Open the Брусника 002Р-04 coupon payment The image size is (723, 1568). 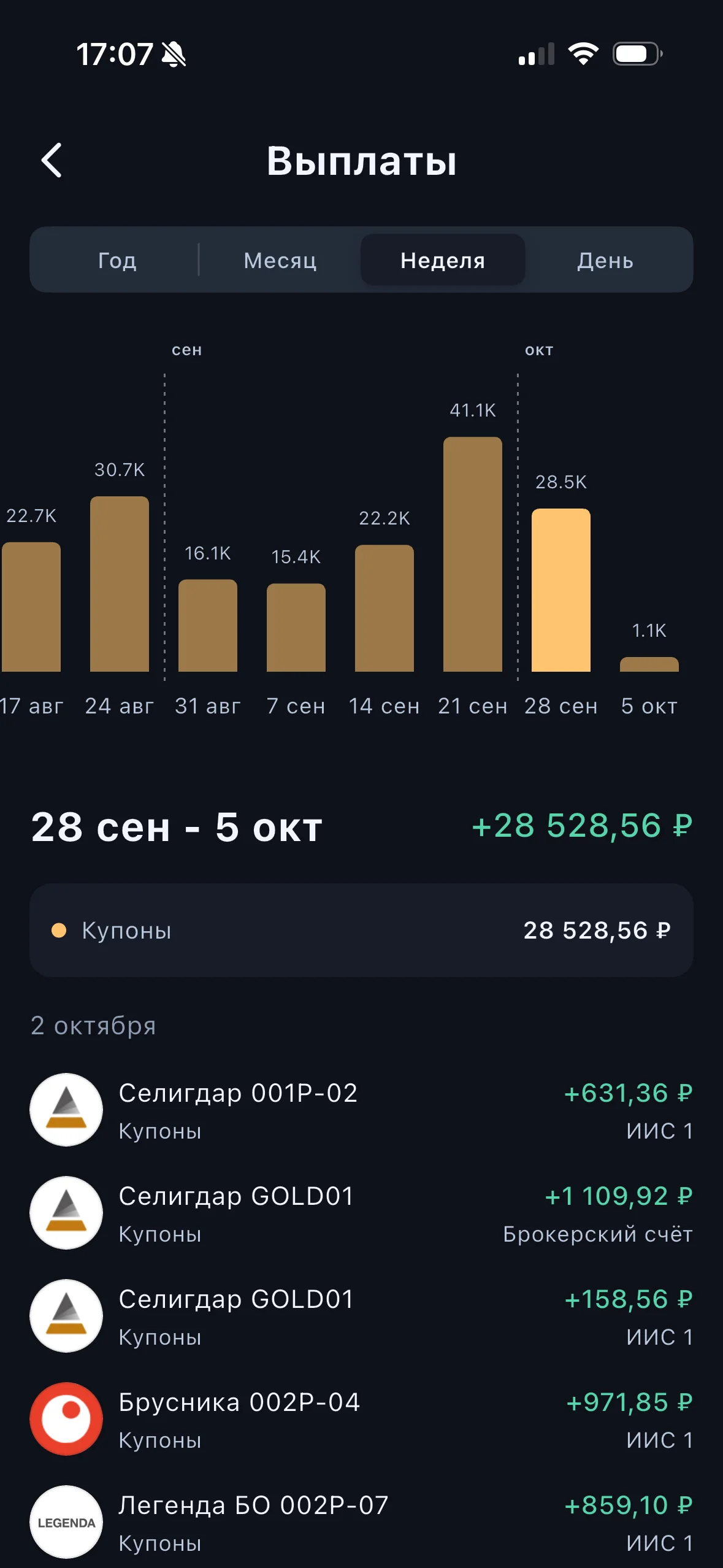point(361,1419)
